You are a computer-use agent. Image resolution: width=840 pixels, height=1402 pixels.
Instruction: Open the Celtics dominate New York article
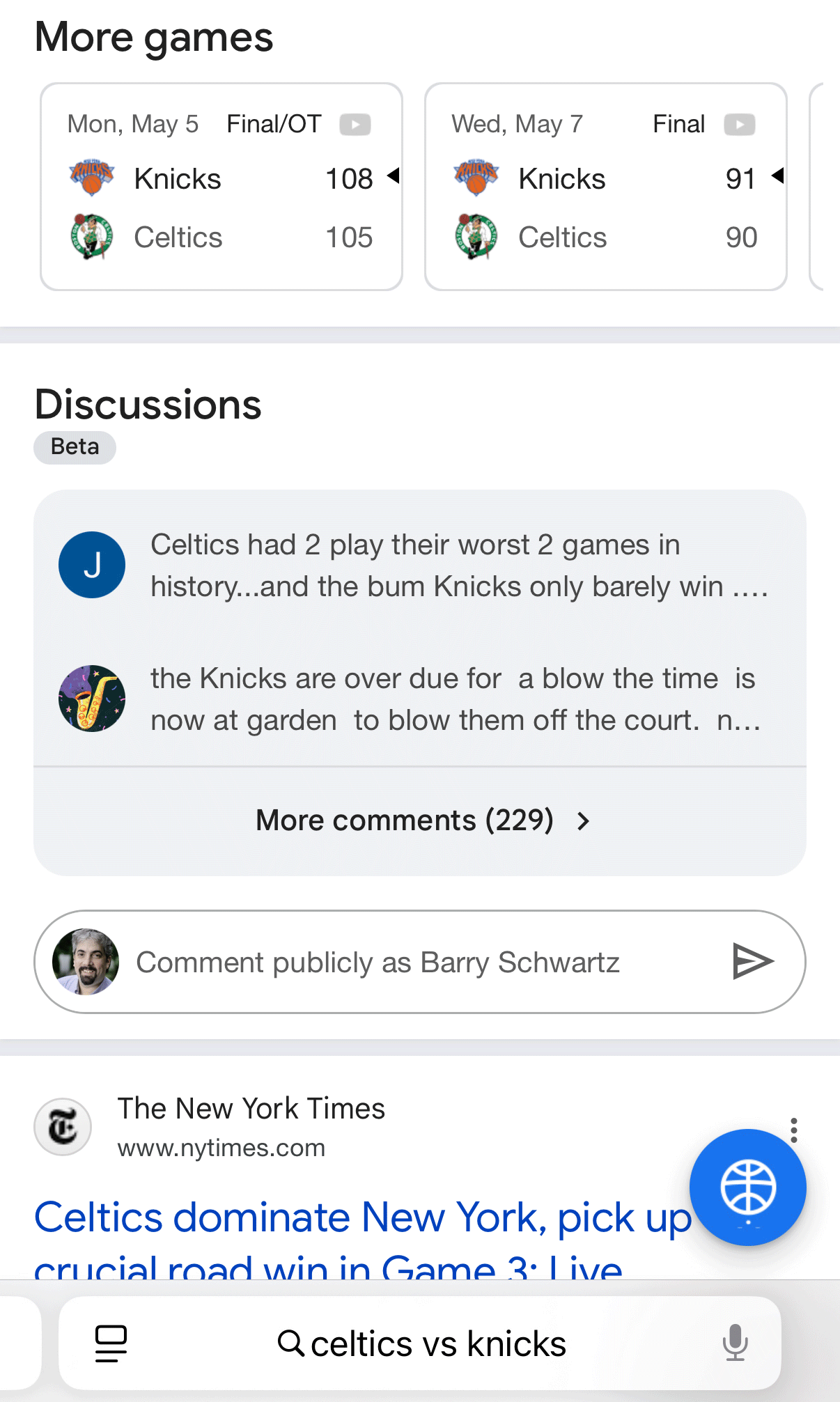[362, 1217]
